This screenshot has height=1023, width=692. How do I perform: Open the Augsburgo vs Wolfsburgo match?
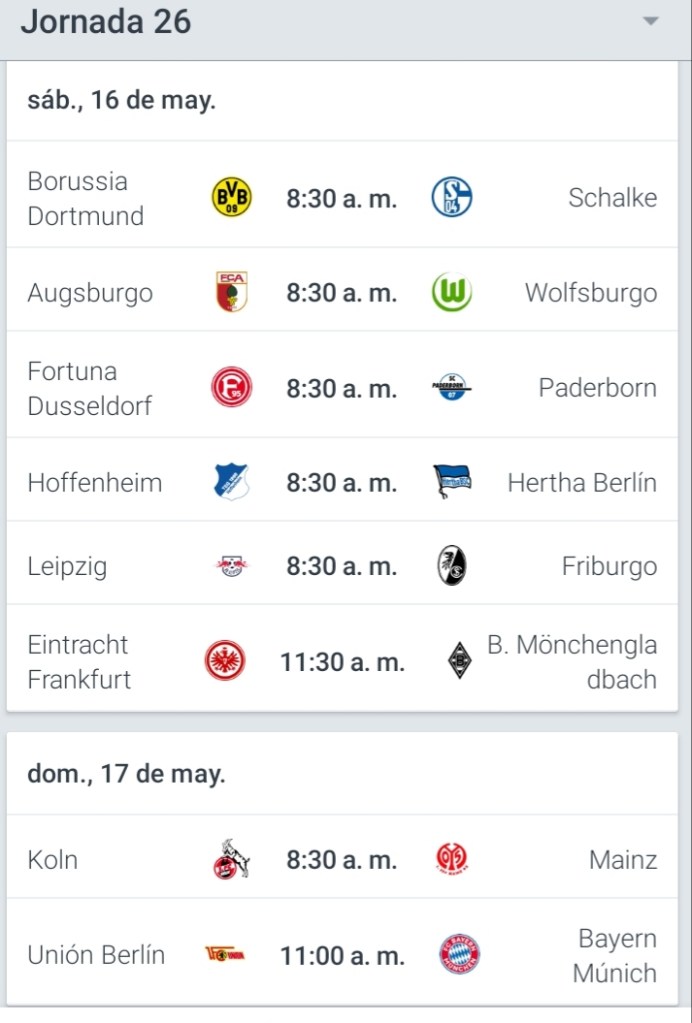[x=342, y=293]
